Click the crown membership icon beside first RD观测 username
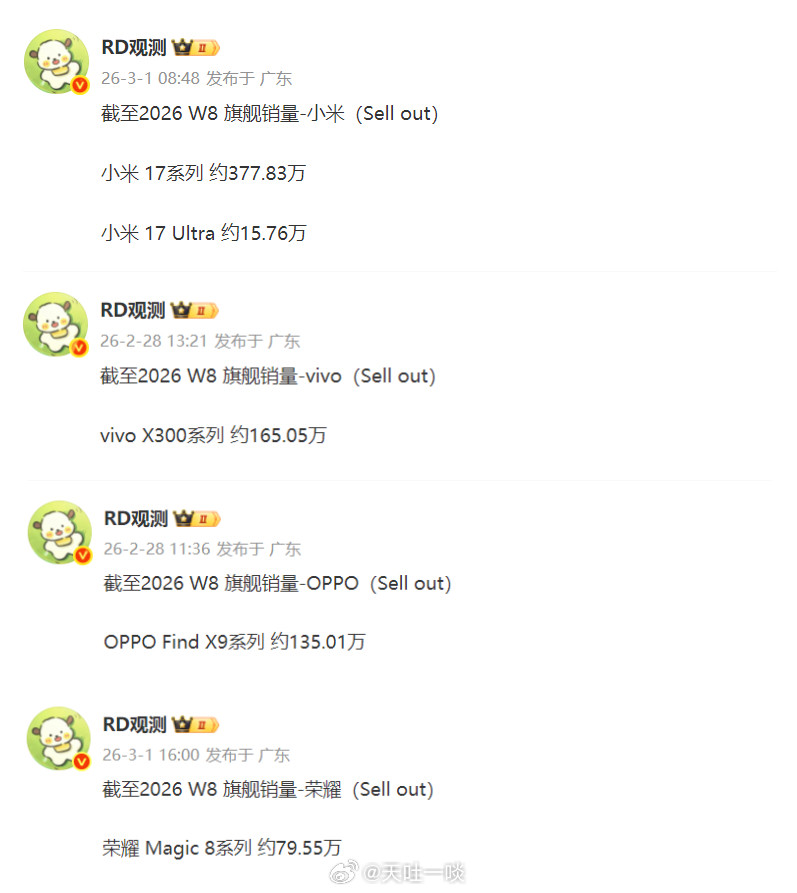This screenshot has height=893, width=797. [181, 46]
